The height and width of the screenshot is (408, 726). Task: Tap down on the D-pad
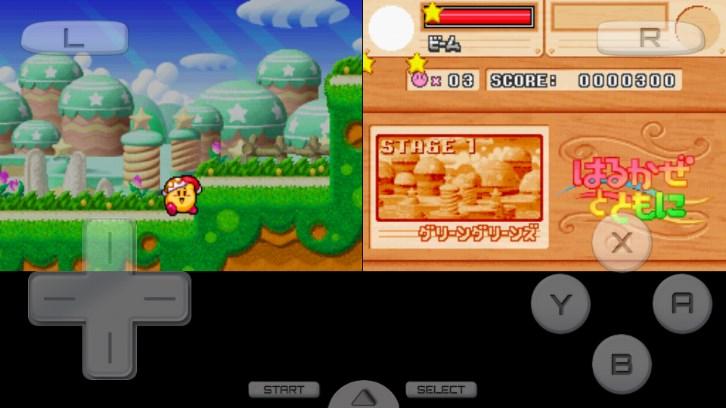pyautogui.click(x=109, y=350)
